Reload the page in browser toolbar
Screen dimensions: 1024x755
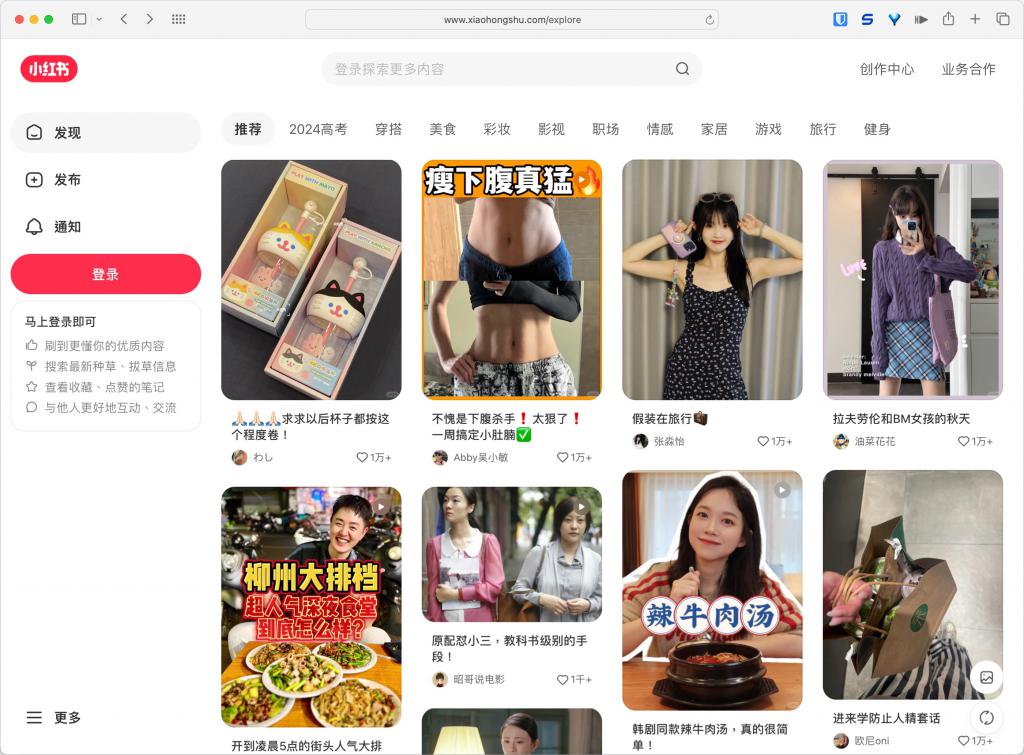tap(710, 19)
